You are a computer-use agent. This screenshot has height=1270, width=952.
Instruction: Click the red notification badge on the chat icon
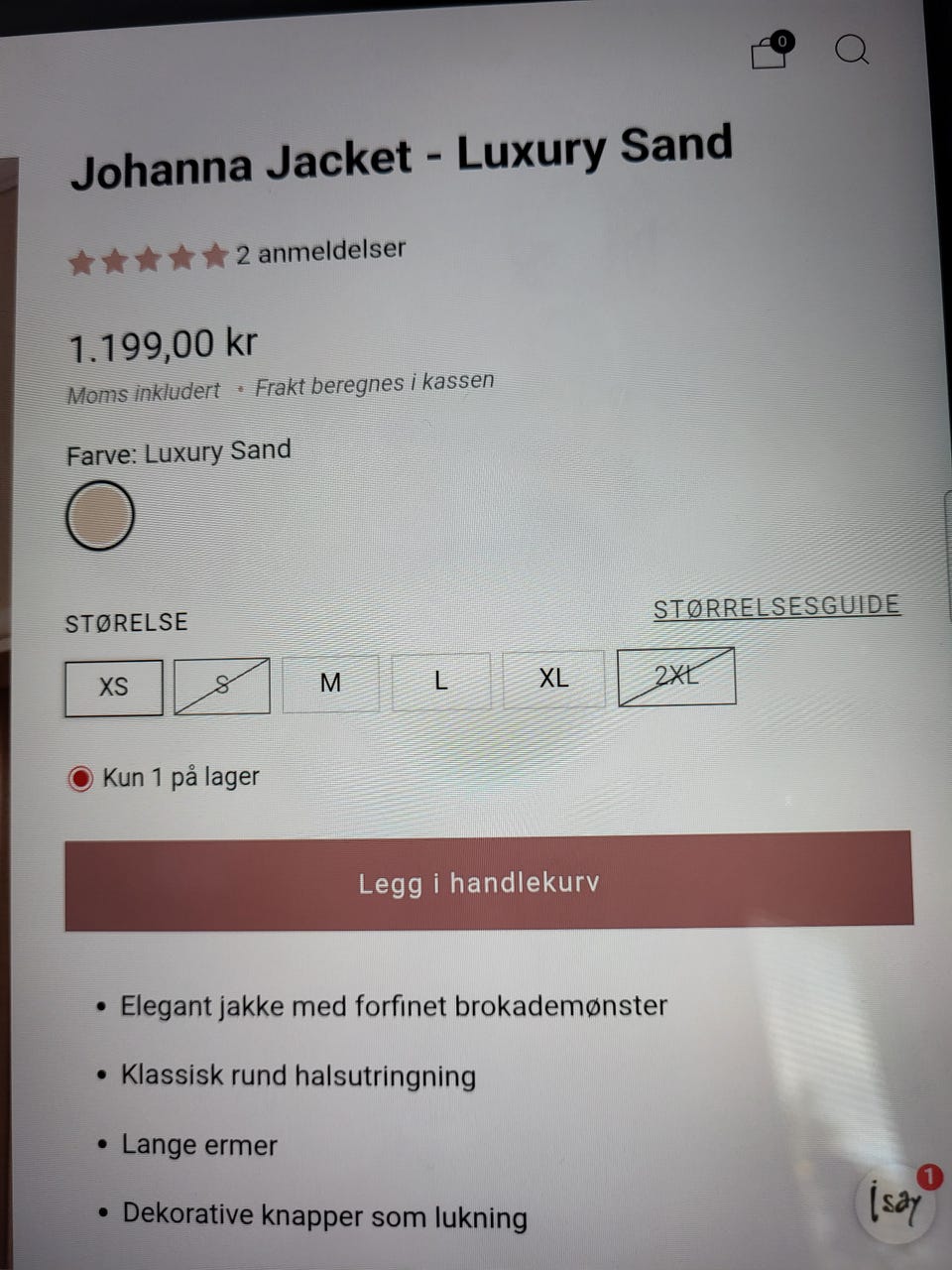point(928,1179)
